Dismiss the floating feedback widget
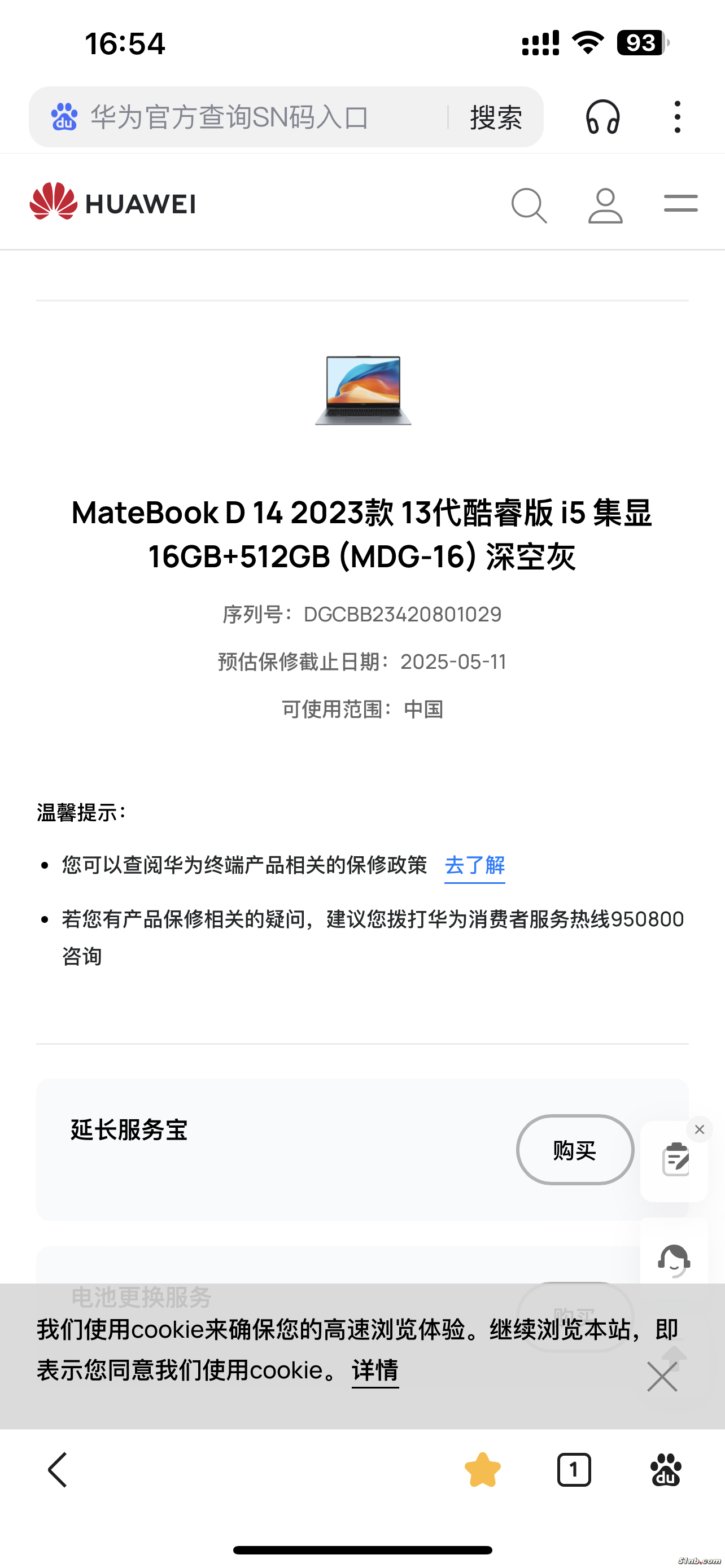Viewport: 725px width, 1568px height. point(700,1130)
